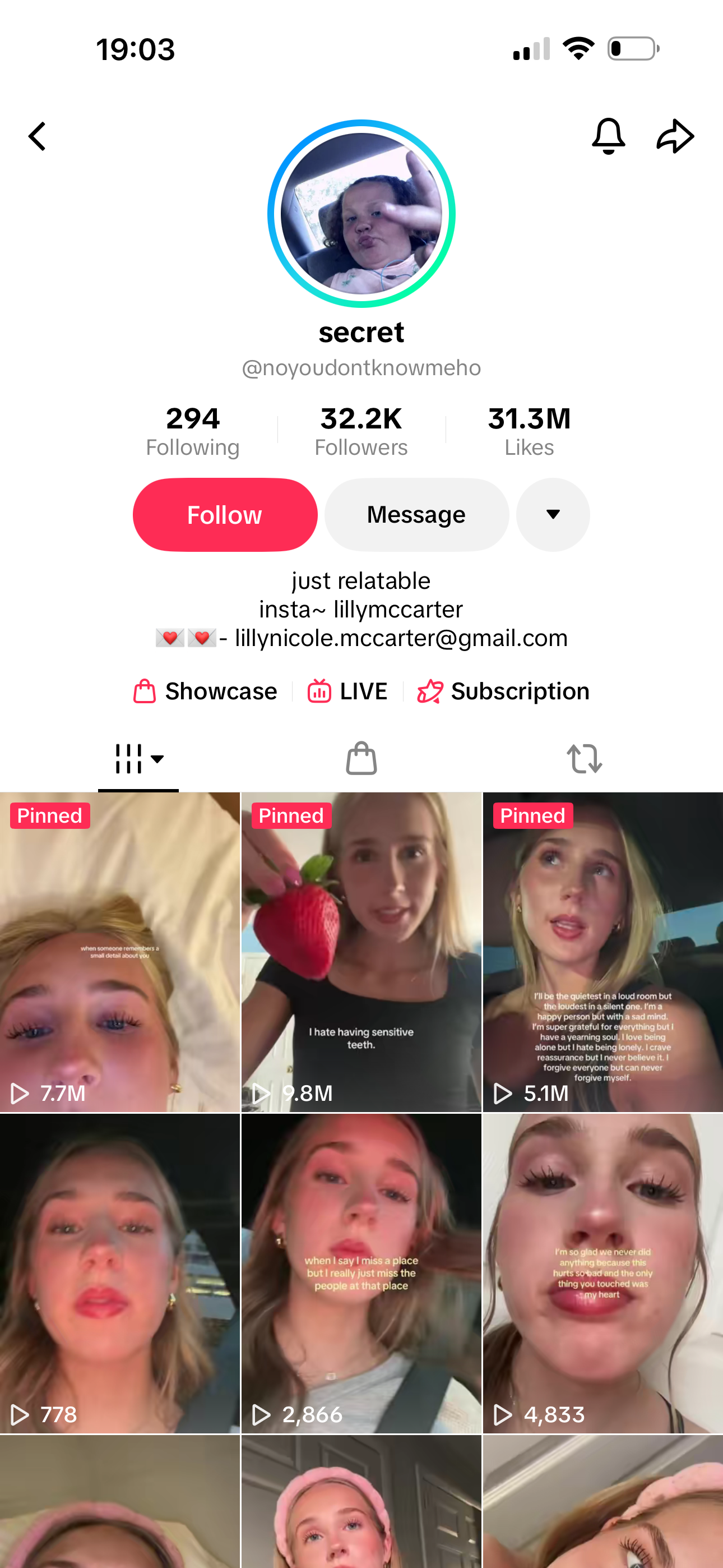The height and width of the screenshot is (1568, 723).
Task: Go back to the previous screen
Action: pyautogui.click(x=38, y=136)
